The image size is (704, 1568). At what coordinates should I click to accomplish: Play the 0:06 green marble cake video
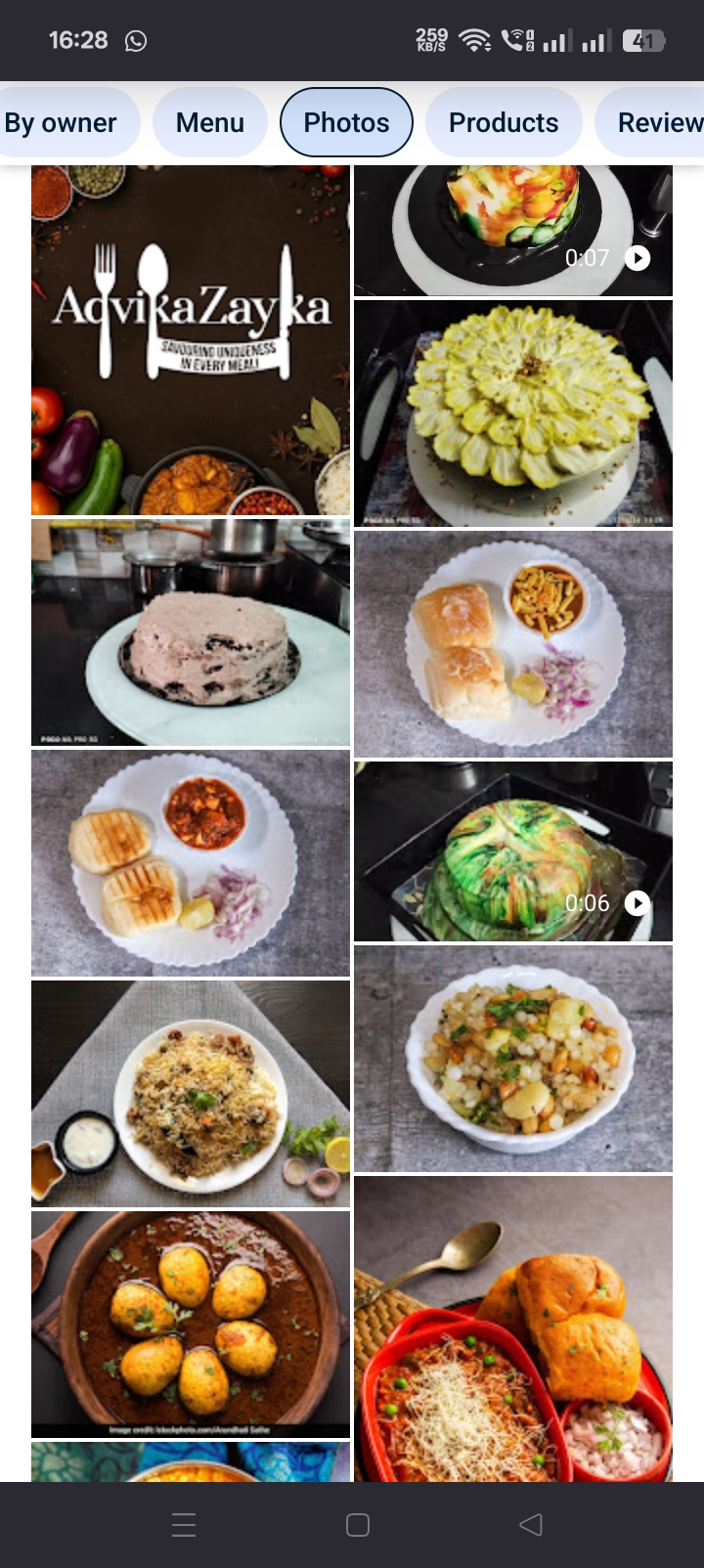pyautogui.click(x=513, y=851)
